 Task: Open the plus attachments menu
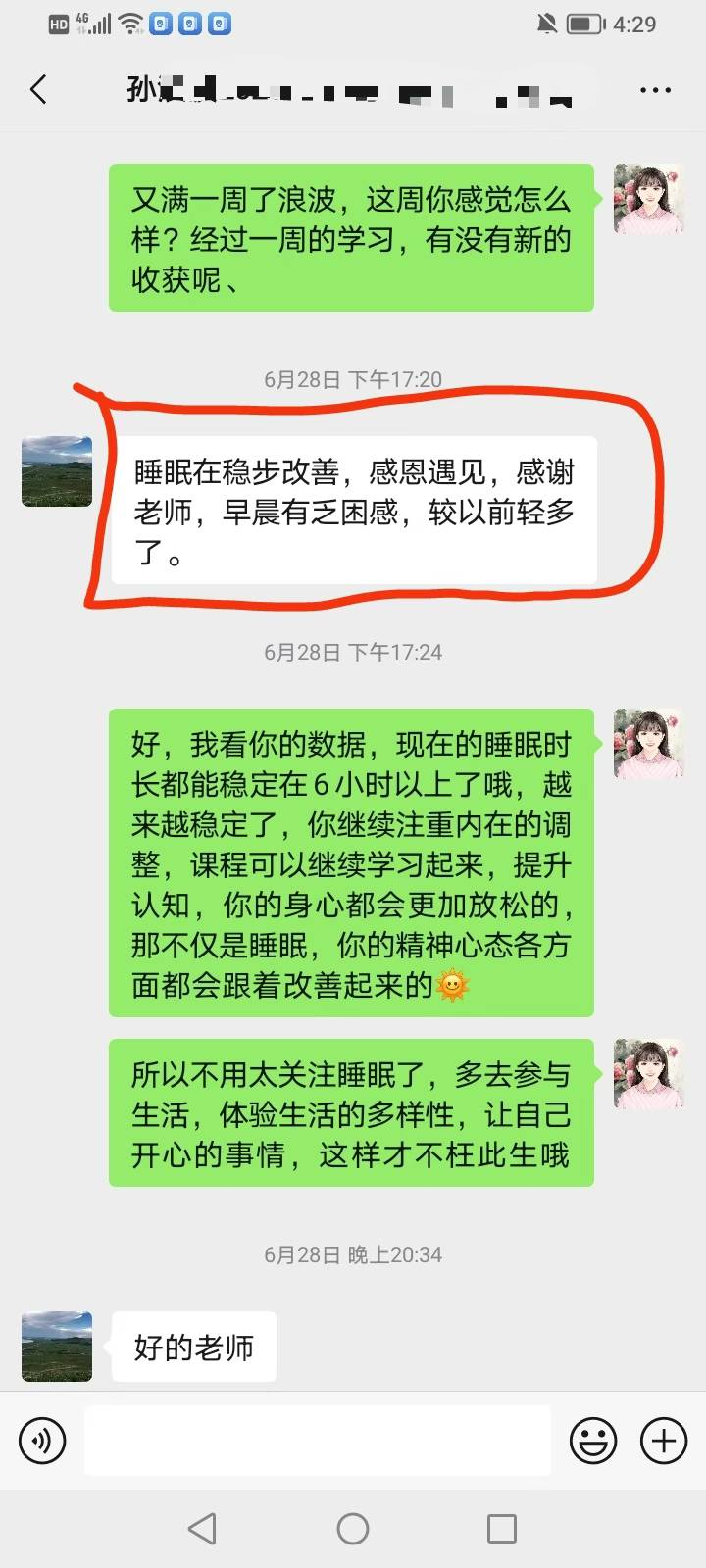[664, 1441]
